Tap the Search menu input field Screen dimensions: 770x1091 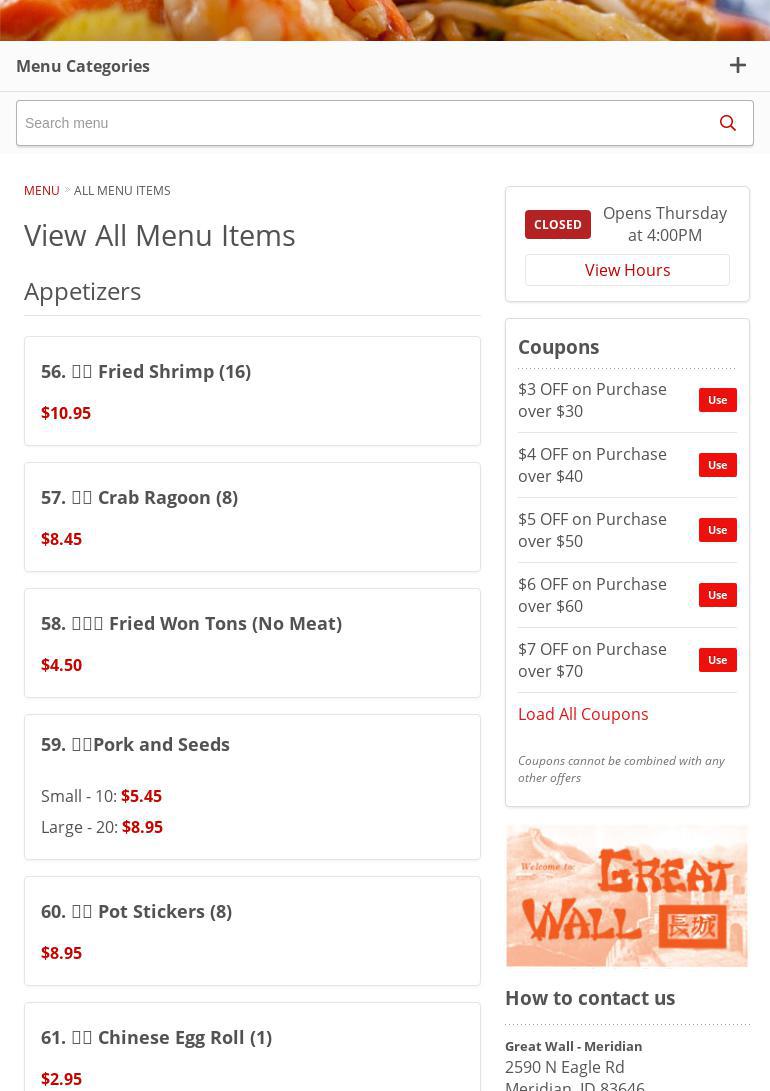pyautogui.click(x=360, y=123)
